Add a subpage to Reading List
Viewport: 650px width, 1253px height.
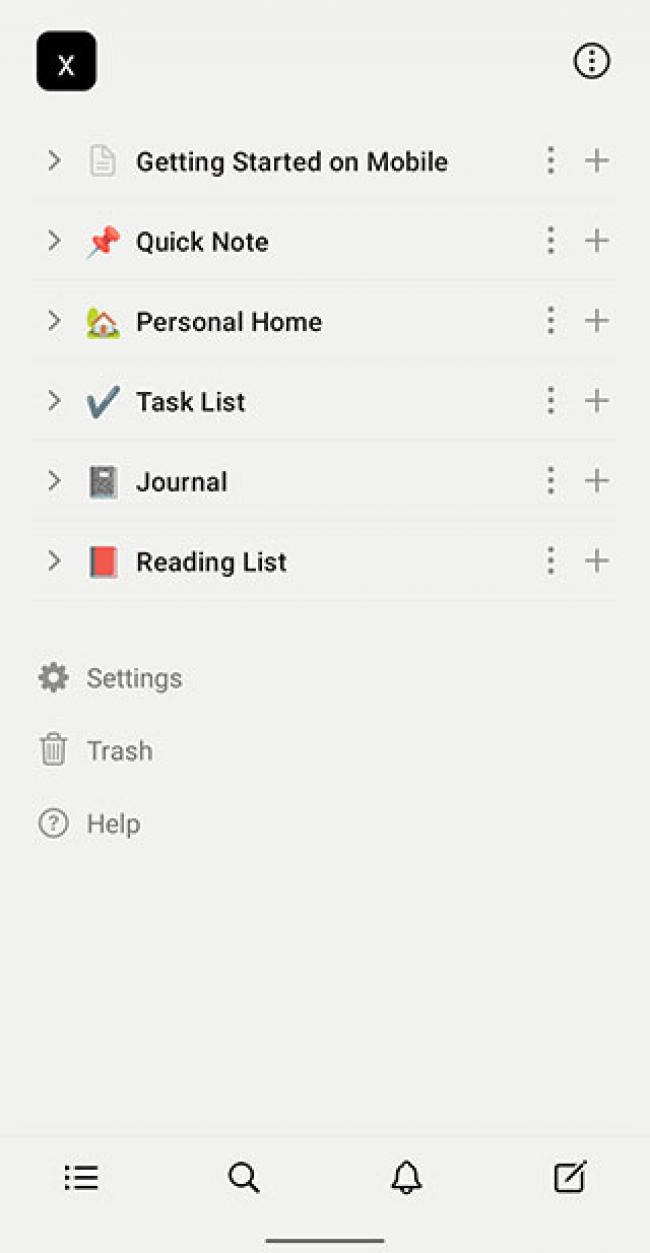[597, 561]
